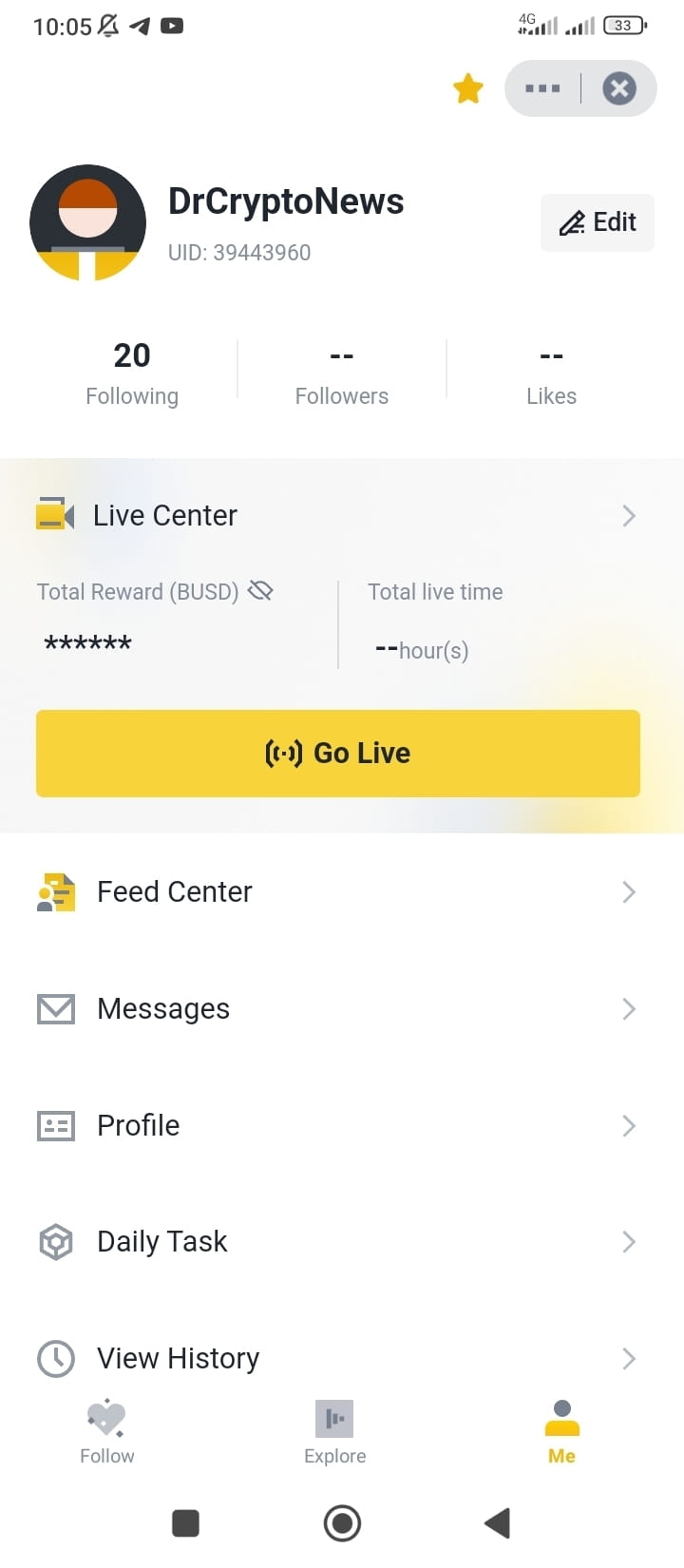Tap the three-dots options toggle at top right
Viewport: 684px width, 1568px height.
(x=541, y=87)
